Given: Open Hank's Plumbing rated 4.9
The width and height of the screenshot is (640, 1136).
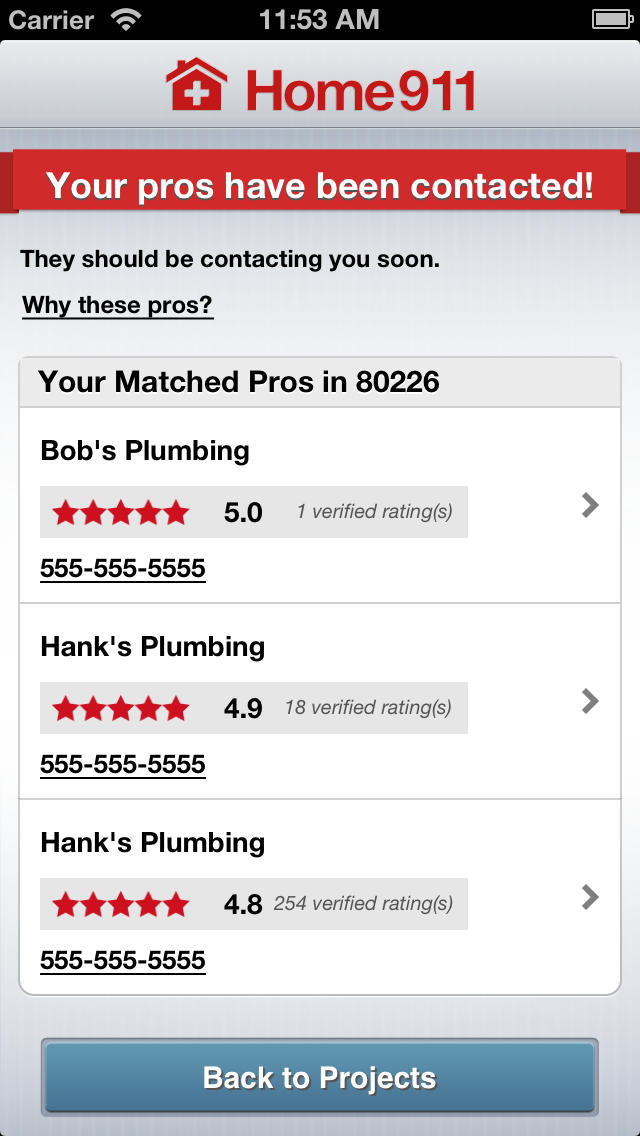Looking at the screenshot, I should [320, 701].
